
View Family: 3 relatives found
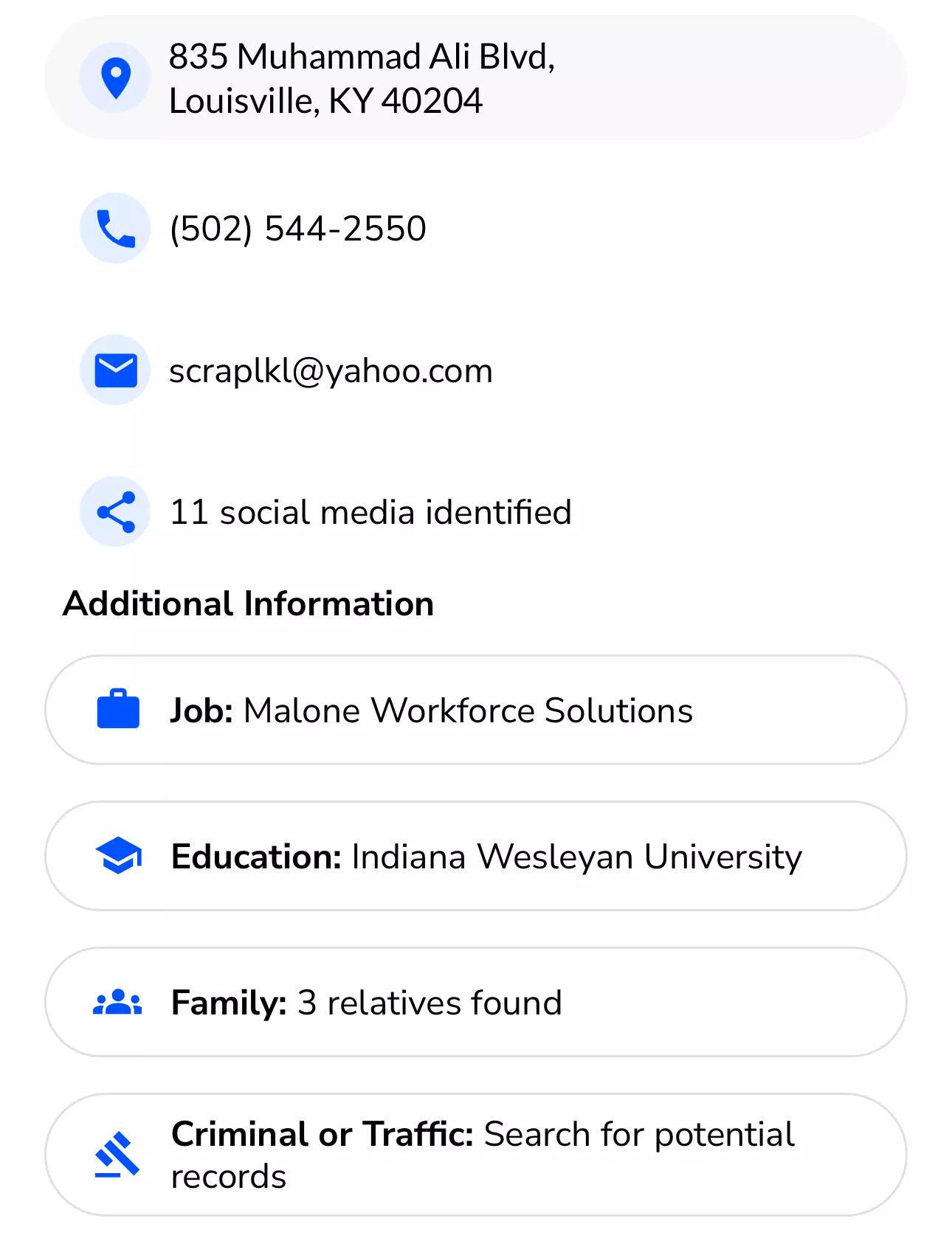tap(476, 1002)
